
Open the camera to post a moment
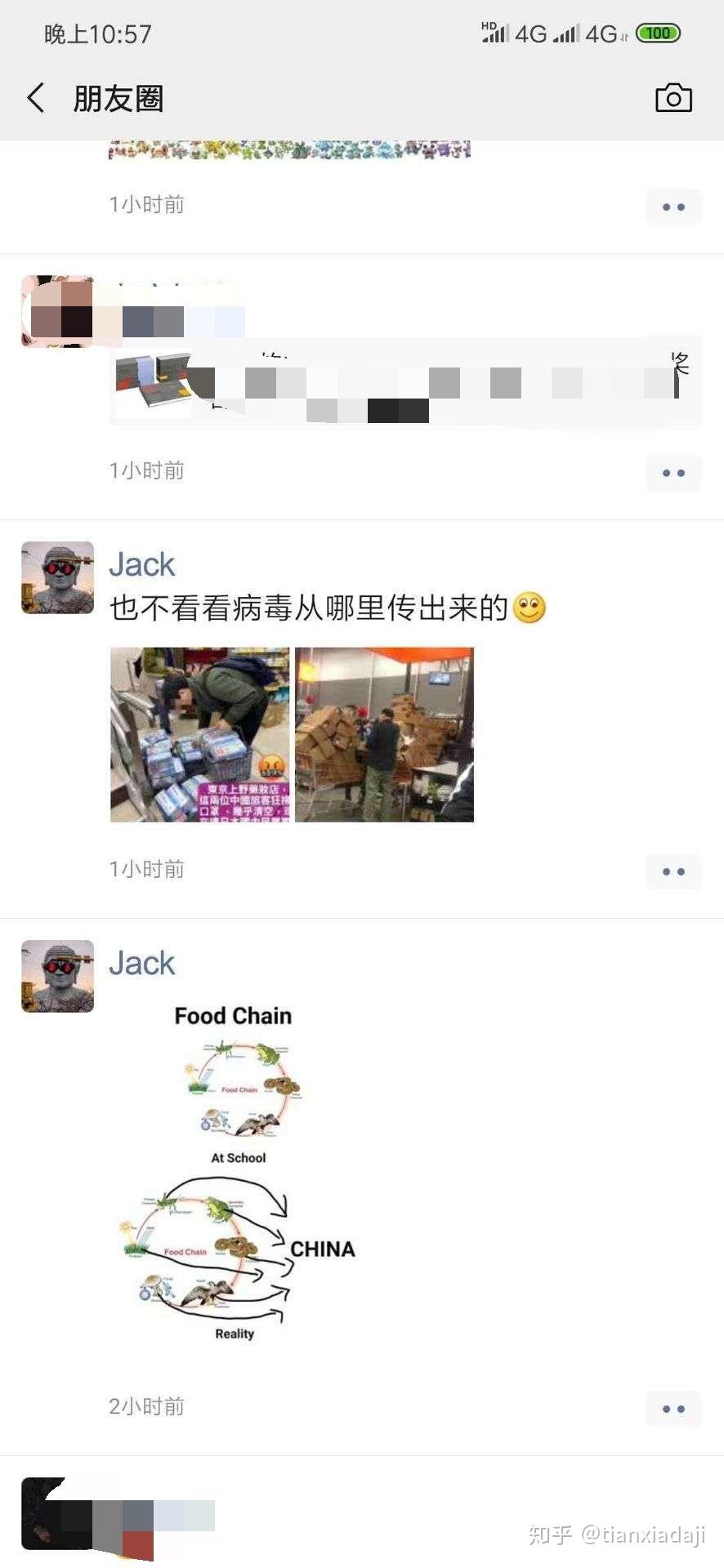point(673,98)
